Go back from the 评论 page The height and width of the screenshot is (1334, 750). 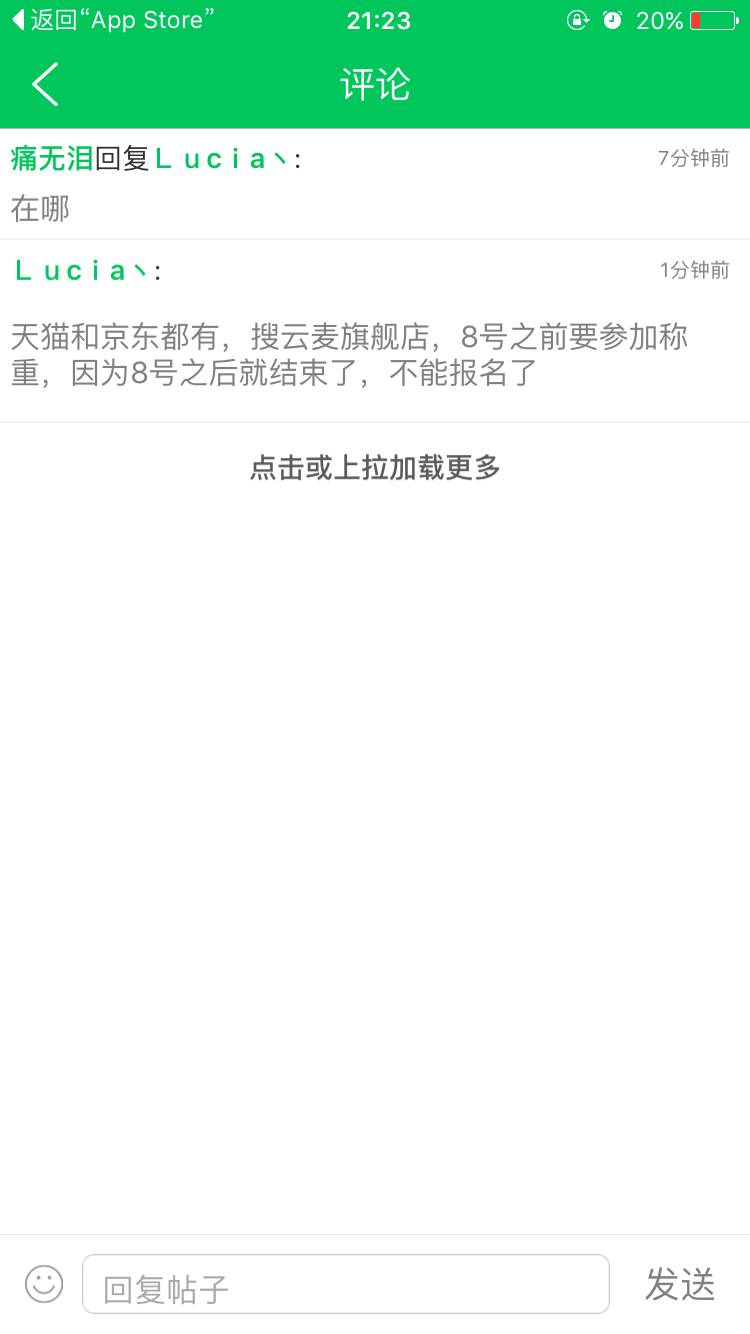(45, 84)
